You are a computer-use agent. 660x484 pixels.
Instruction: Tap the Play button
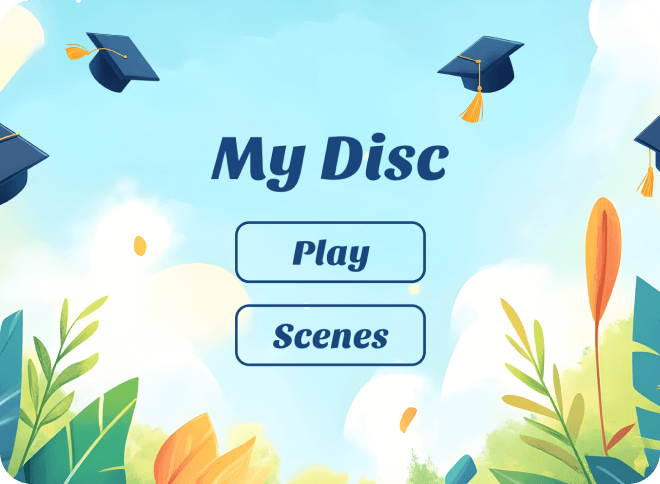[x=330, y=252]
